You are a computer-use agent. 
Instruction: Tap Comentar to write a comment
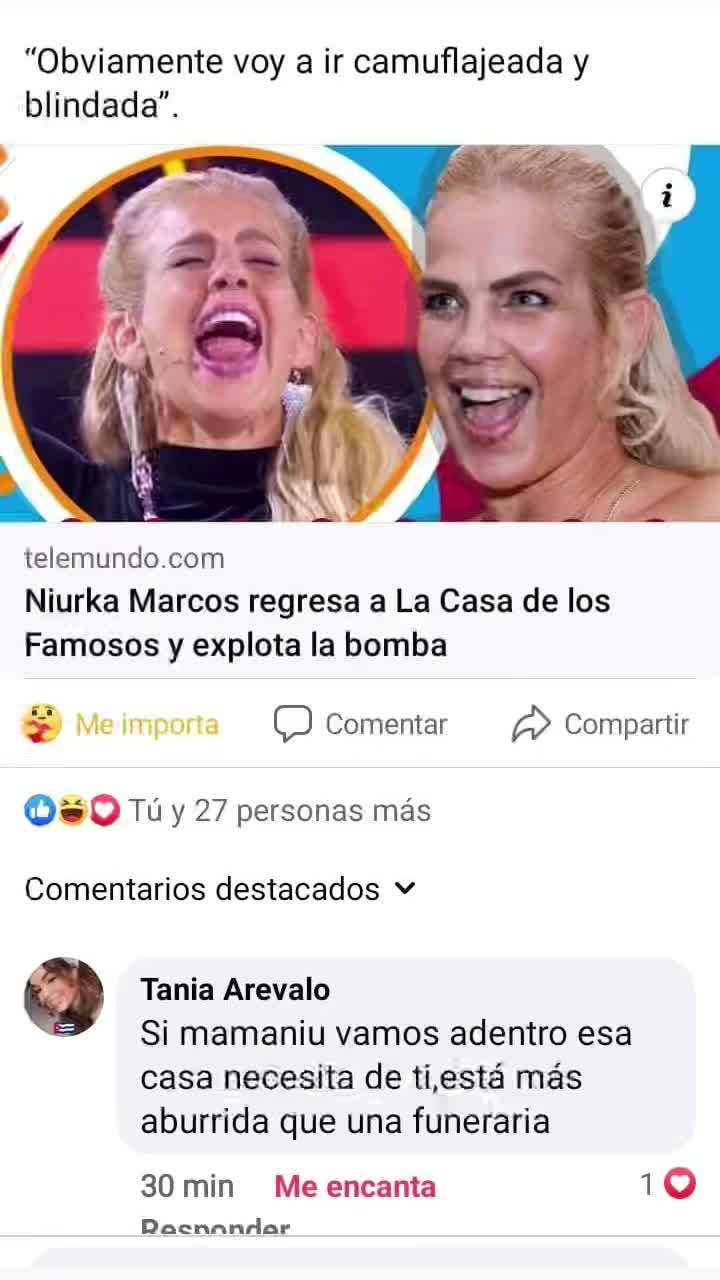[x=361, y=724]
